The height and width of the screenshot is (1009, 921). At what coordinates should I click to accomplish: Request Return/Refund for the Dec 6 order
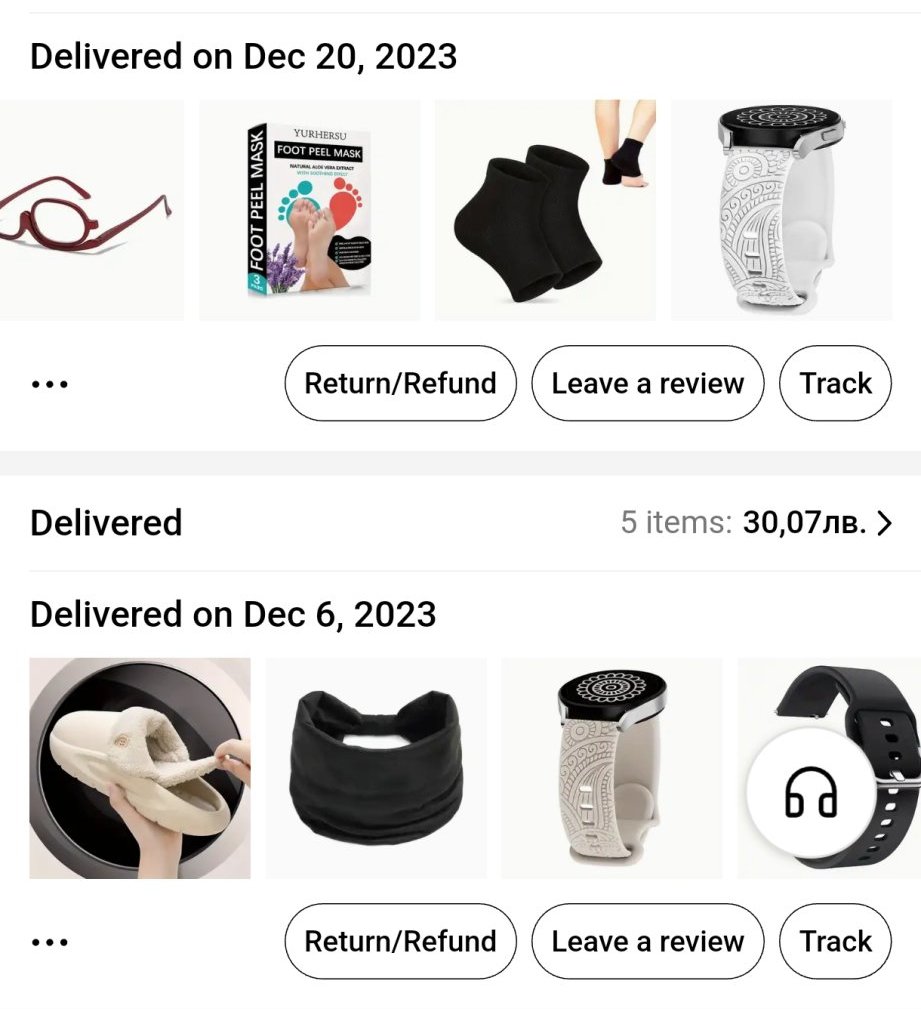pos(400,942)
